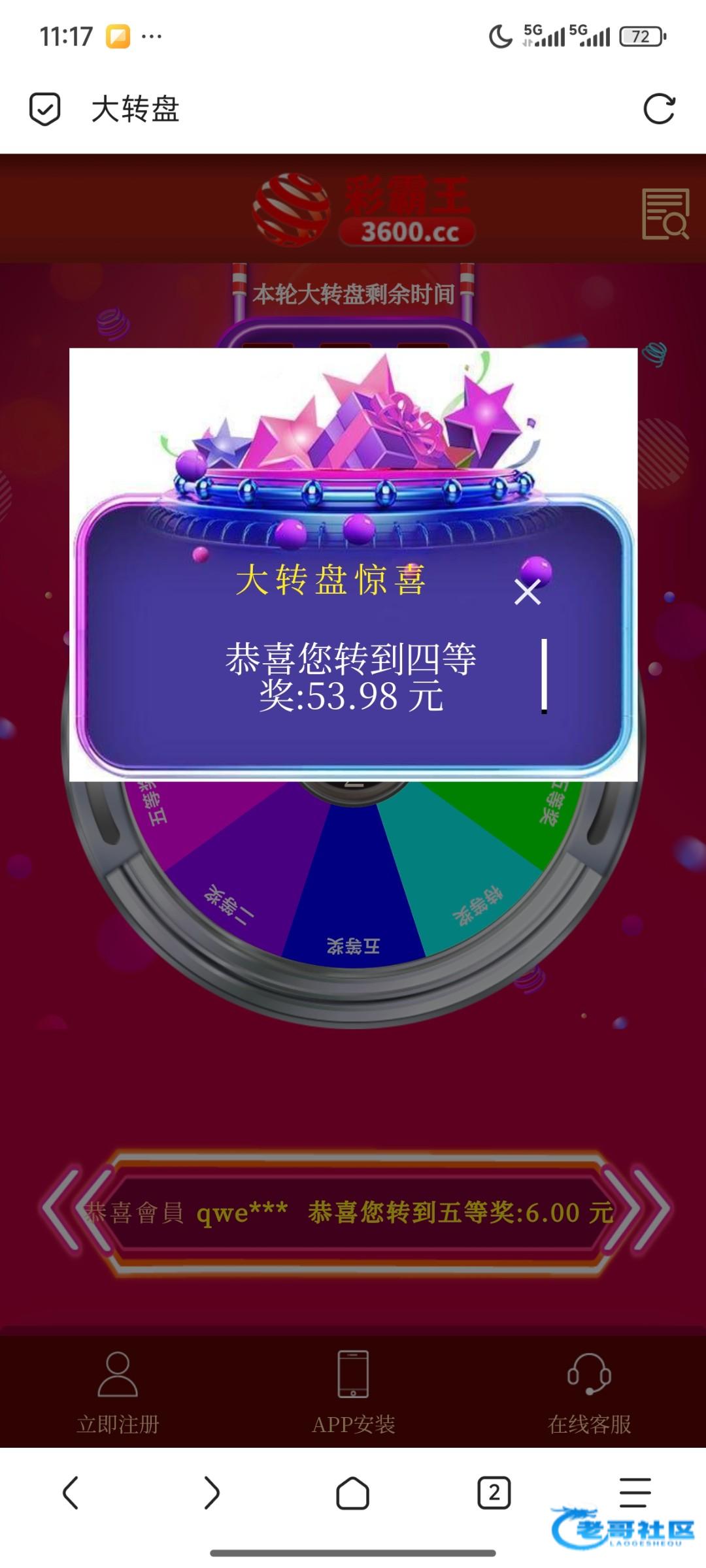Open the site security shield icon
Viewport: 706px width, 1568px height.
pyautogui.click(x=45, y=108)
